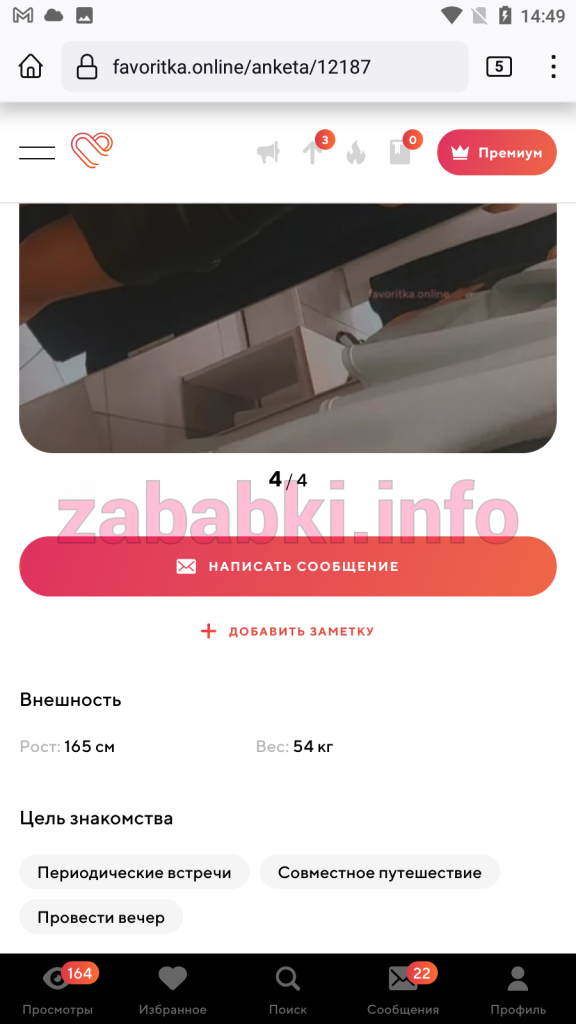
Task: View the profile photo full size
Action: (288, 328)
